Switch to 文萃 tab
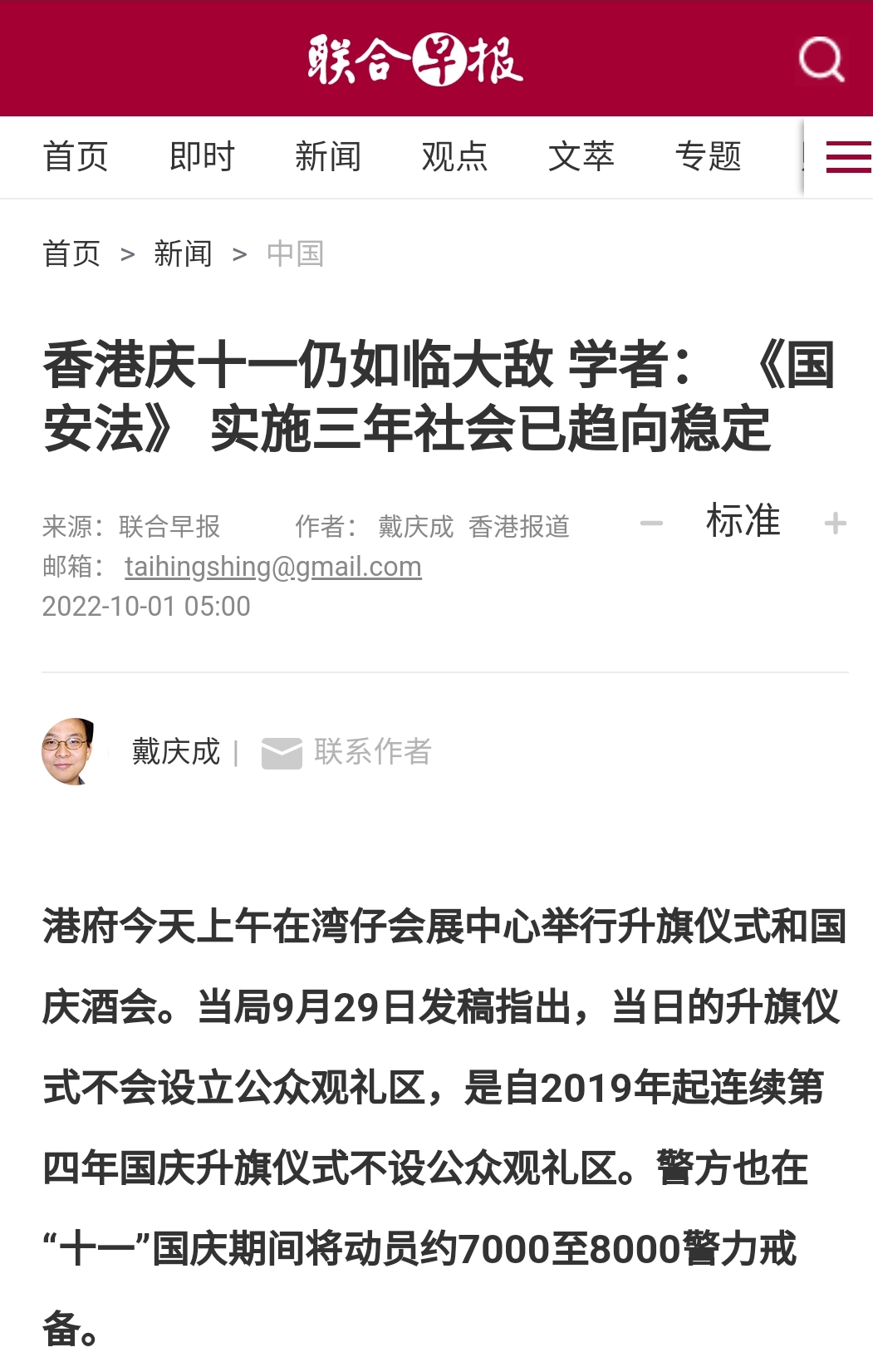The image size is (873, 1372). coord(581,157)
